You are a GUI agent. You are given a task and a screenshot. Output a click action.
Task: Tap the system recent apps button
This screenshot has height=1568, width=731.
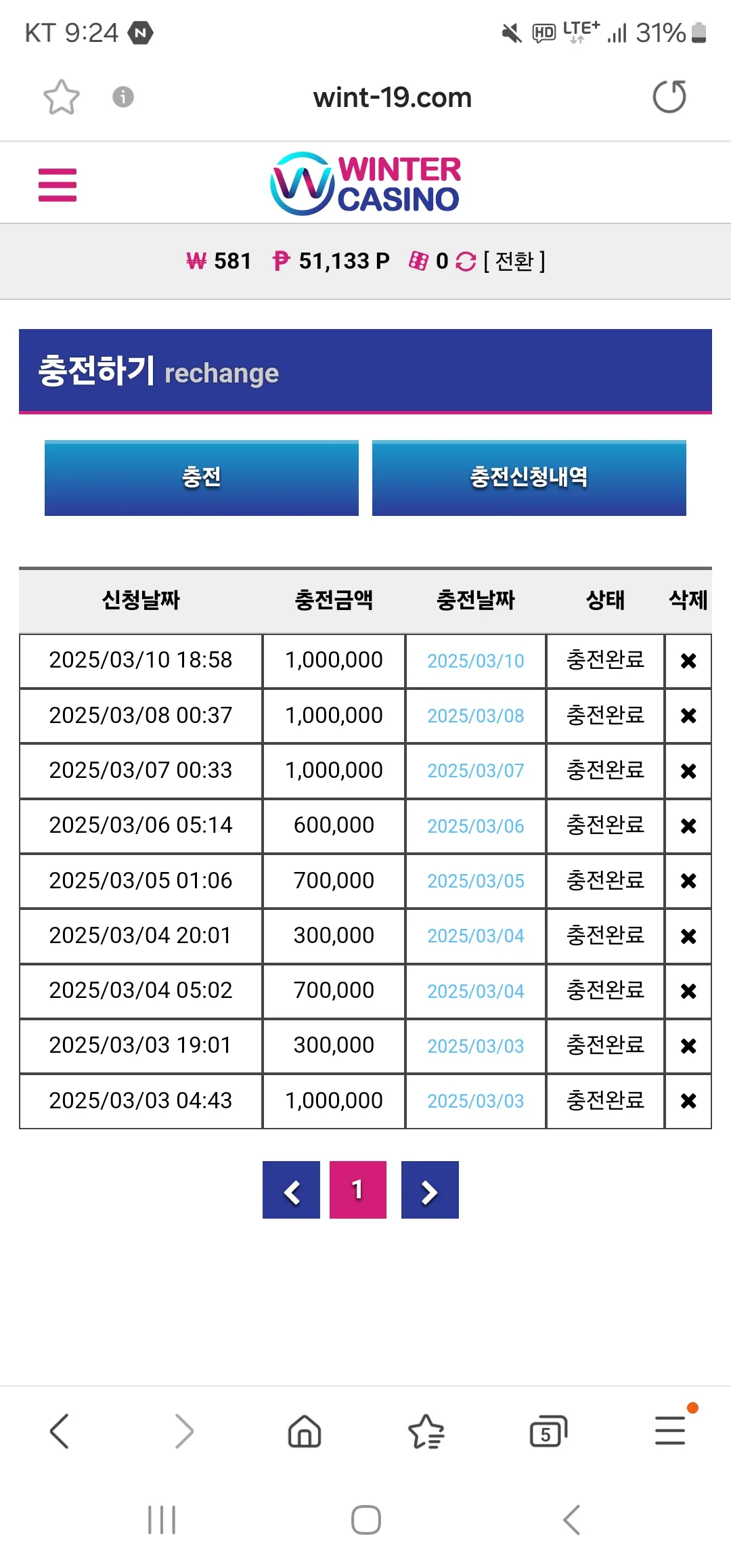click(x=162, y=1520)
